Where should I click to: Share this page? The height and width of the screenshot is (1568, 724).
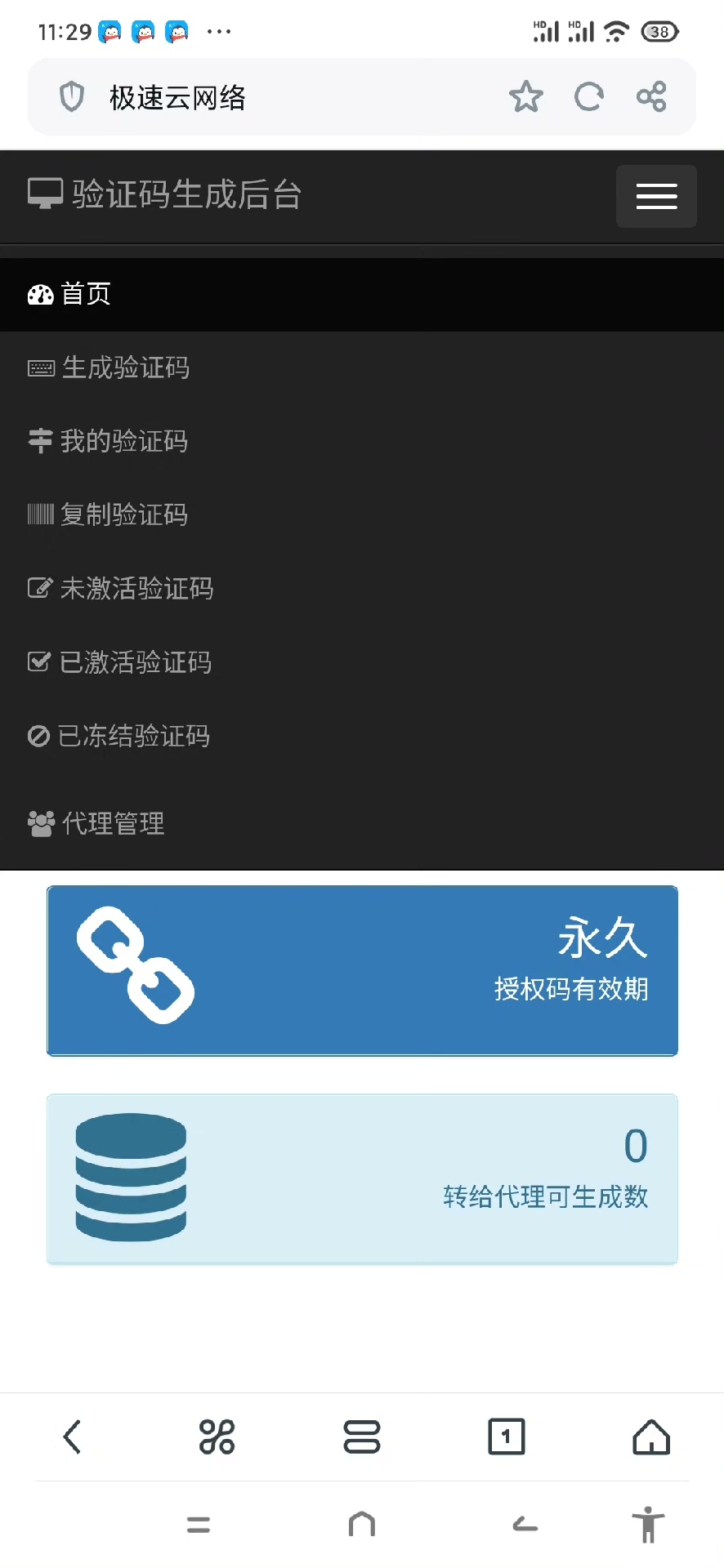(651, 97)
